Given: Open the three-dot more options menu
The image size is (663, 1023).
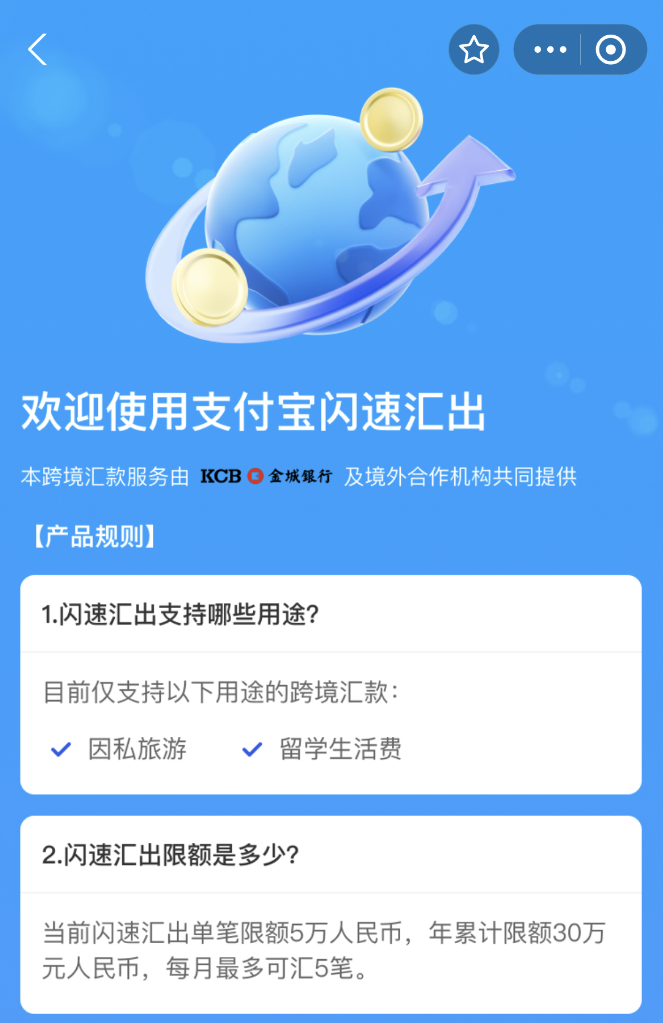Looking at the screenshot, I should point(550,49).
